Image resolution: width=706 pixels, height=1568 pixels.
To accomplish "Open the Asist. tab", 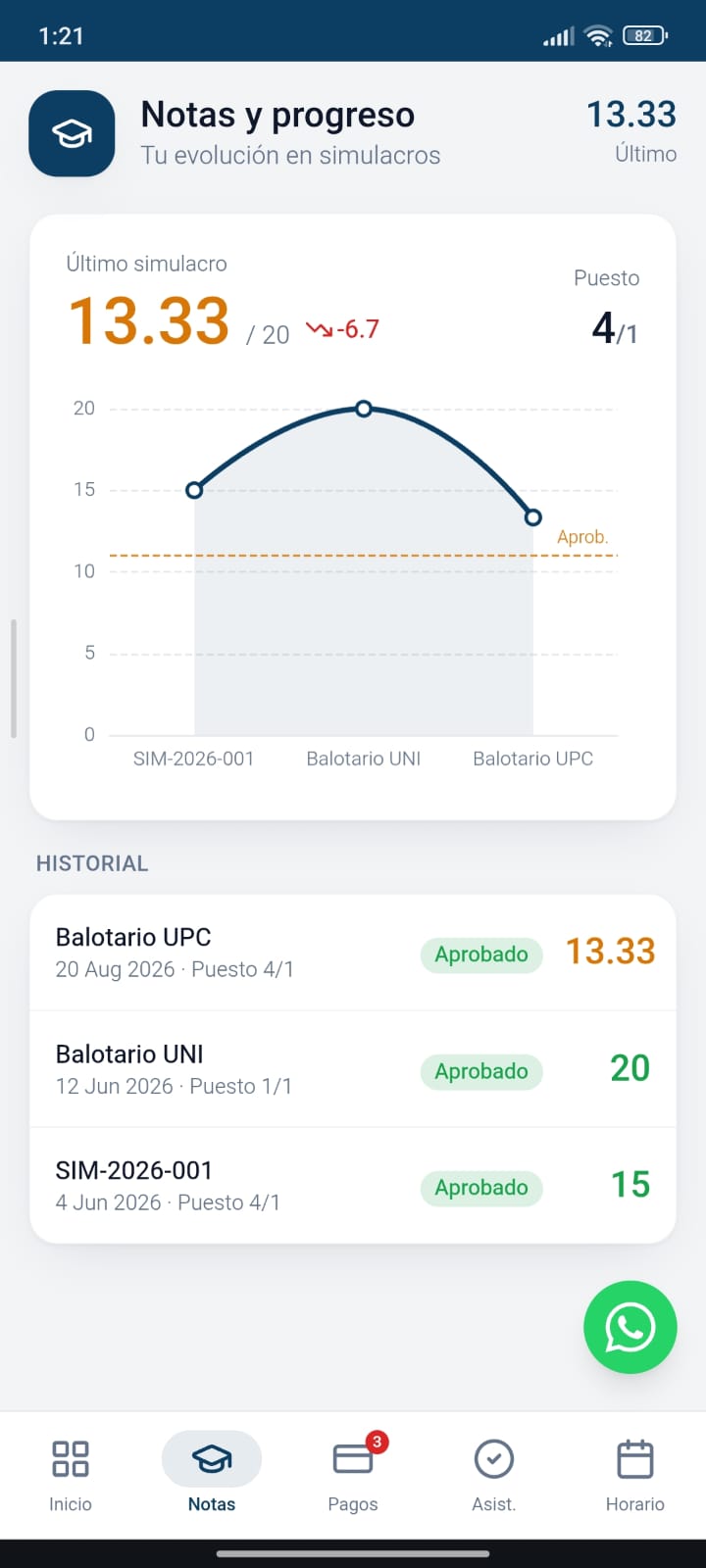I will point(494,1476).
